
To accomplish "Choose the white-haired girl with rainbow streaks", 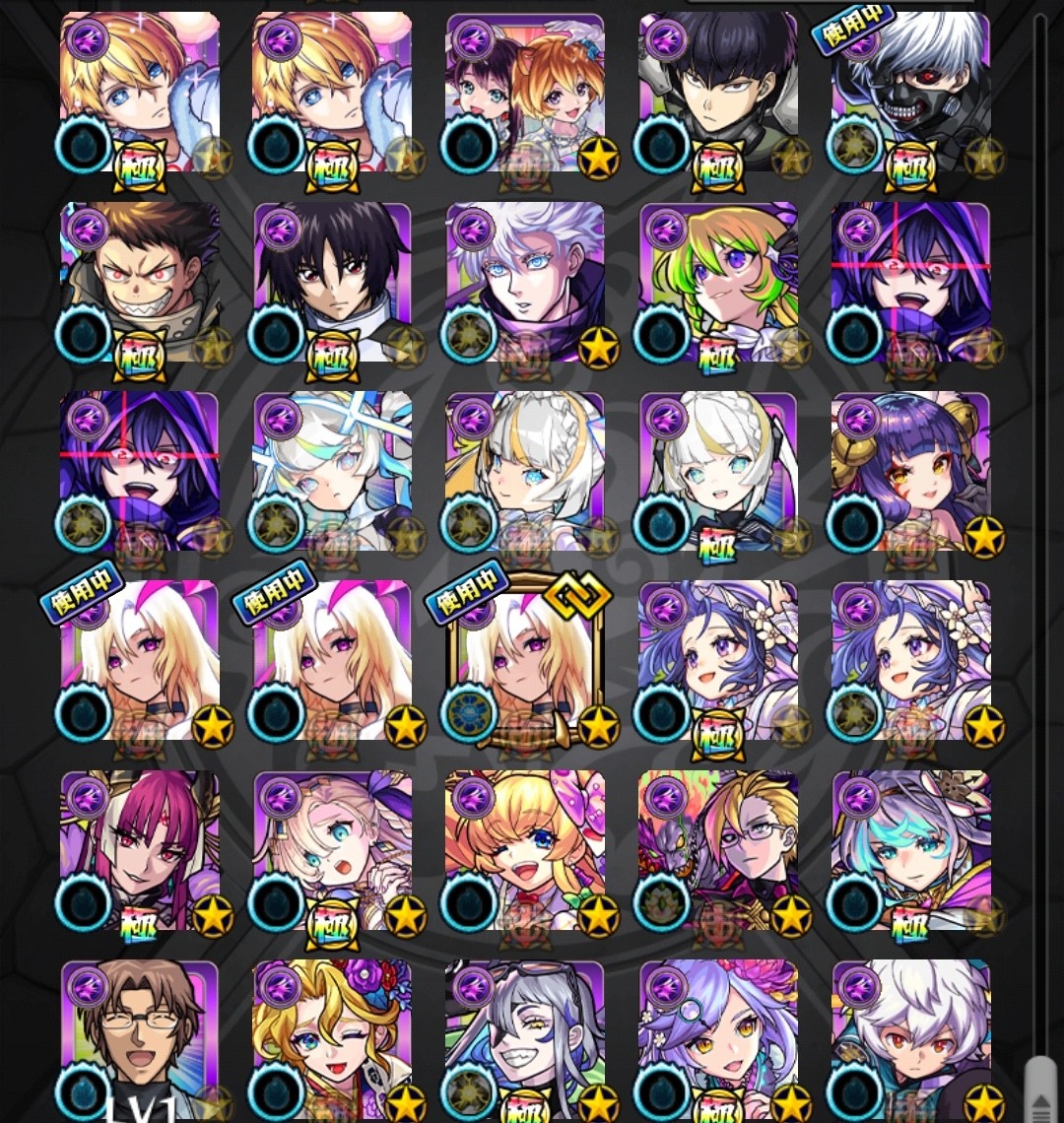I will [x=333, y=472].
